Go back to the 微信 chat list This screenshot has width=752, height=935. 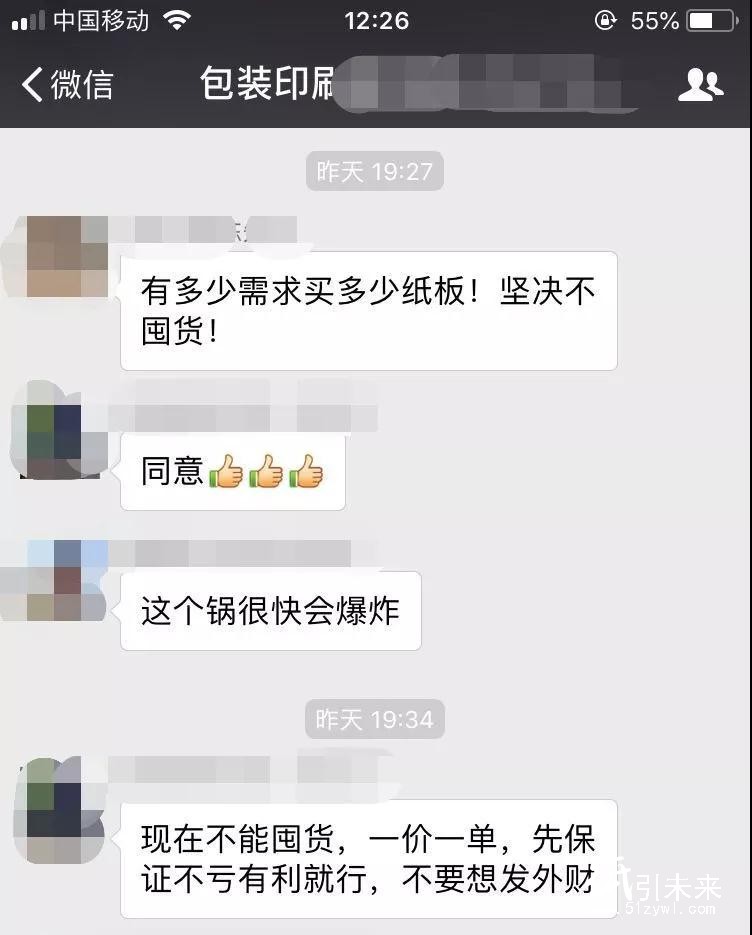pos(68,85)
